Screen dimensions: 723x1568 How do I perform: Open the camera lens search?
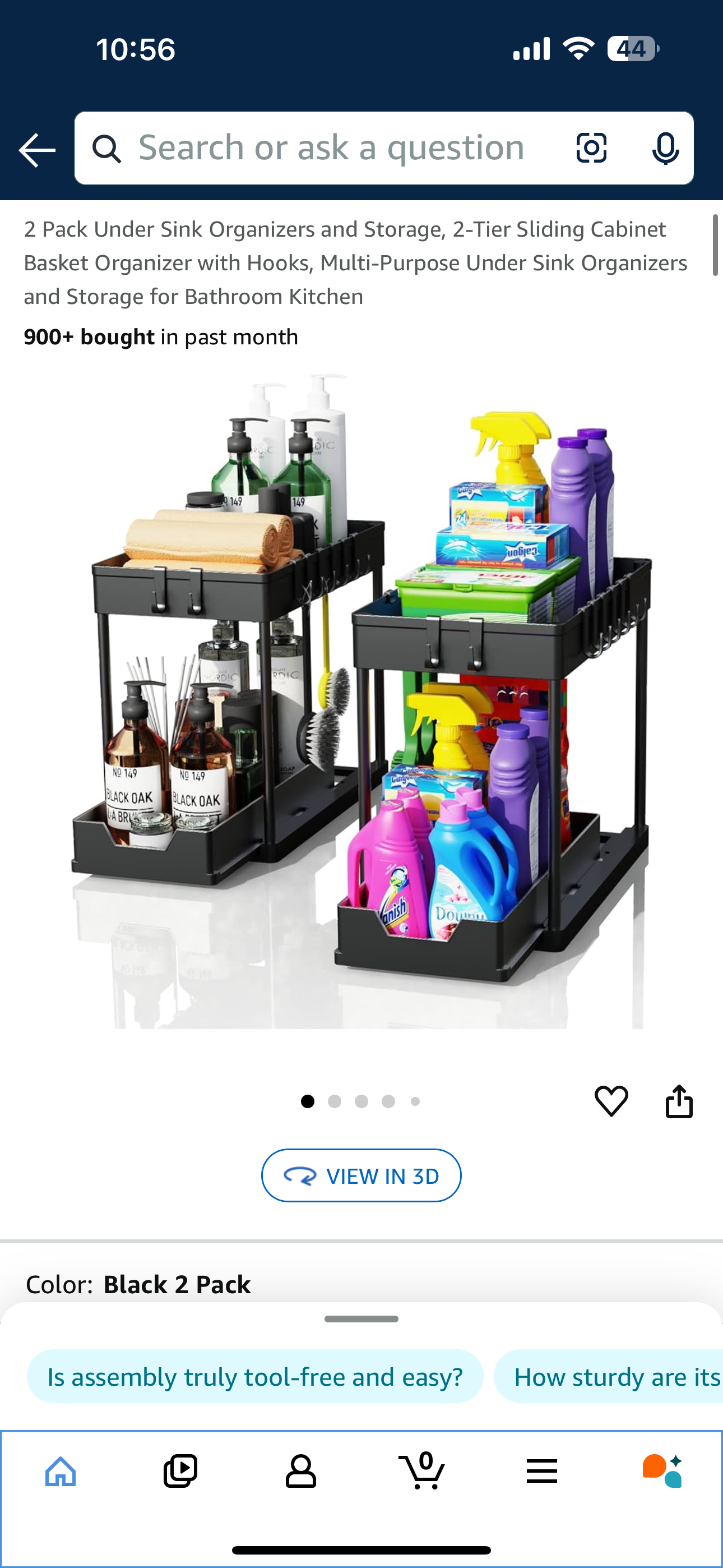pos(591,148)
